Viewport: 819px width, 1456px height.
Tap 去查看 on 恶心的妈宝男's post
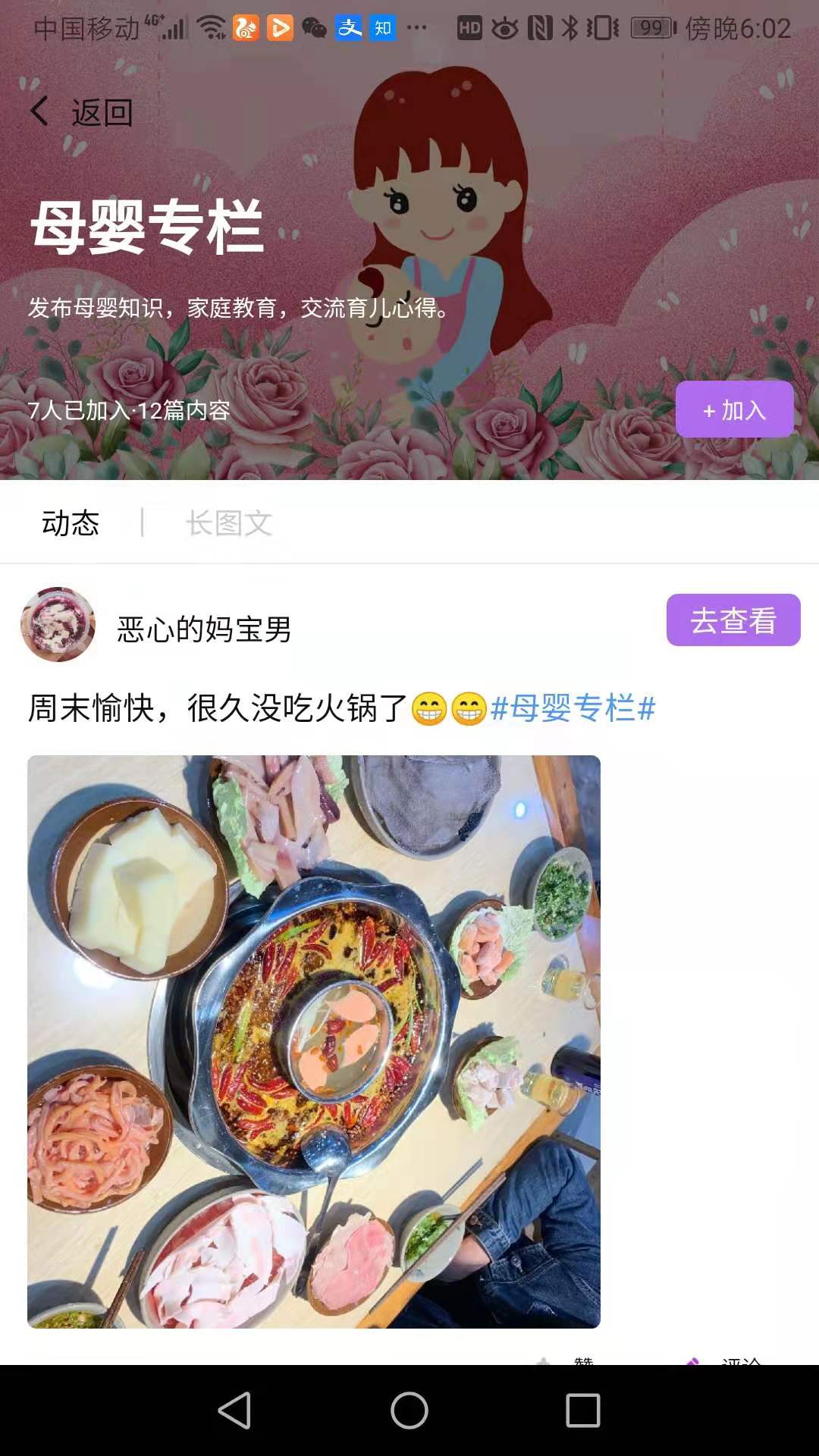click(x=733, y=620)
